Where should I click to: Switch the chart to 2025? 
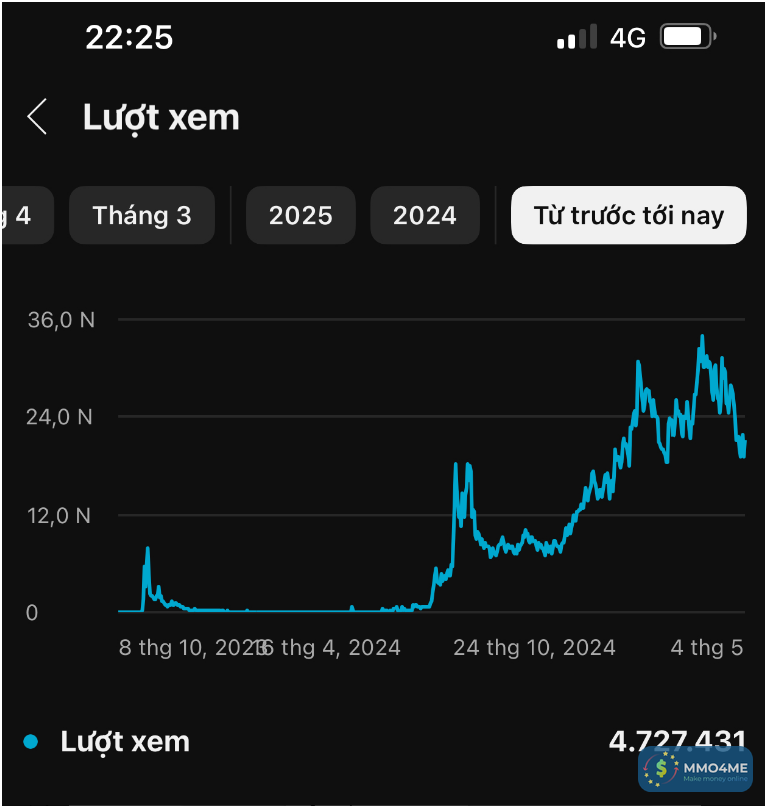click(x=300, y=215)
